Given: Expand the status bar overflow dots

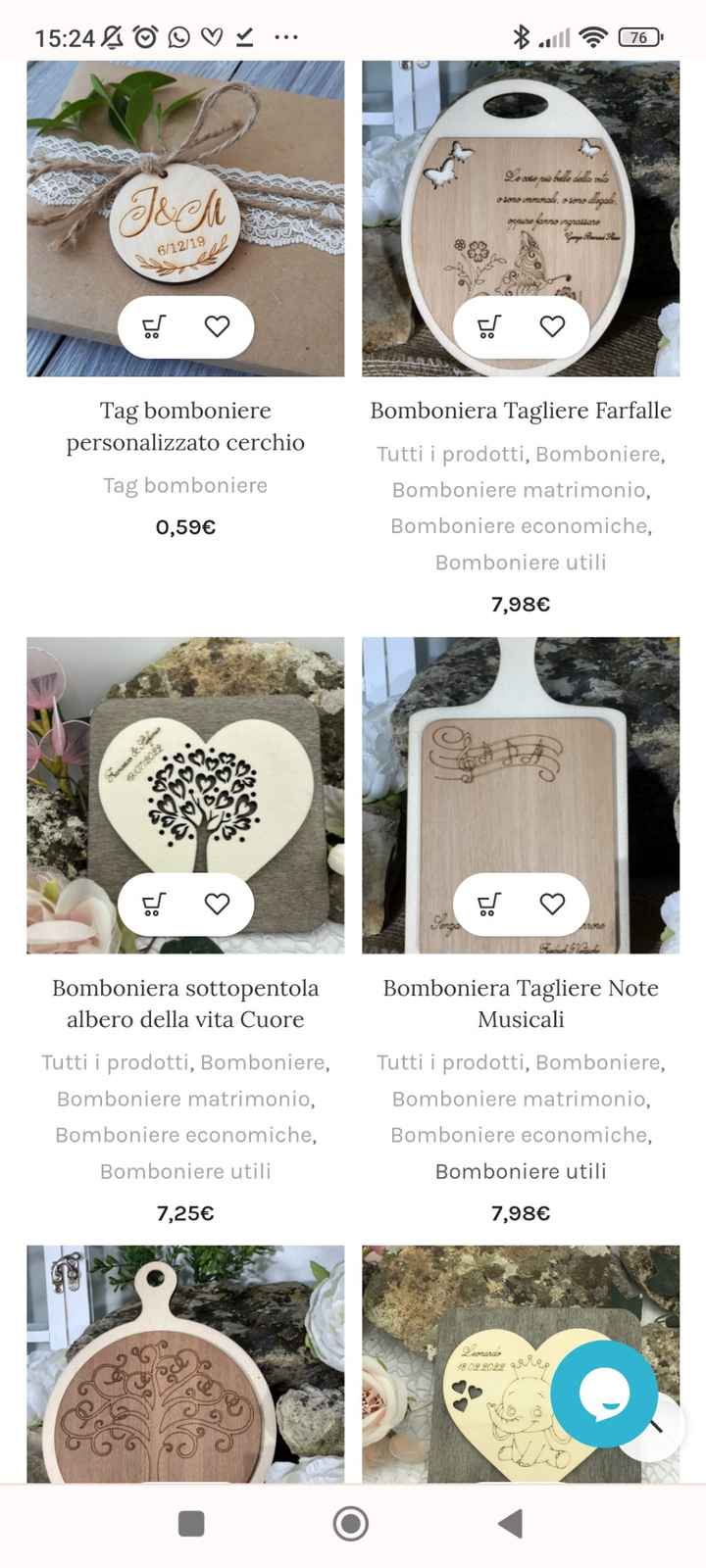Looking at the screenshot, I should [x=285, y=37].
